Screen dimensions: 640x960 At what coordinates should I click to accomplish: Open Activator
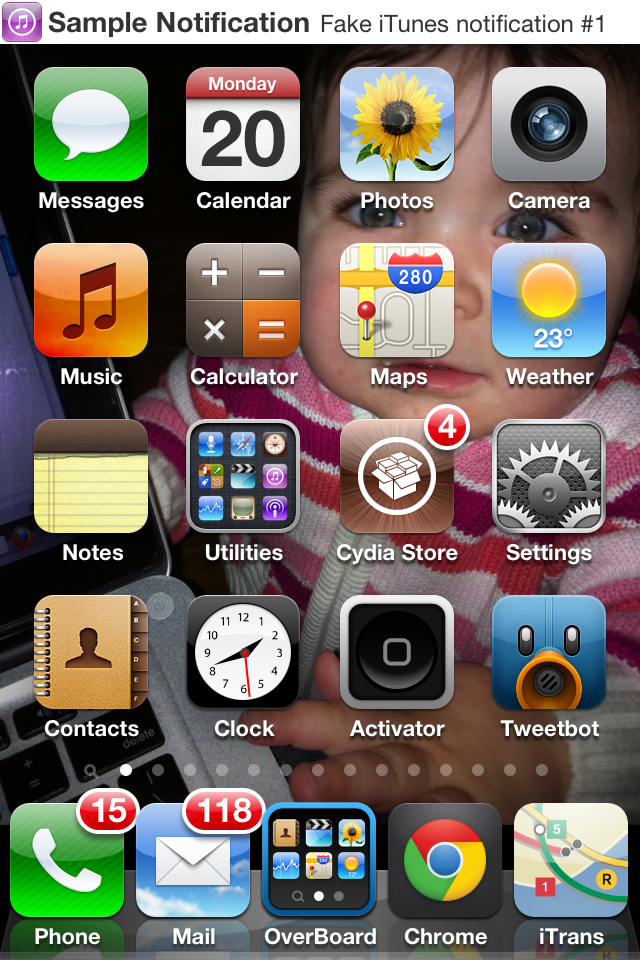(x=397, y=652)
